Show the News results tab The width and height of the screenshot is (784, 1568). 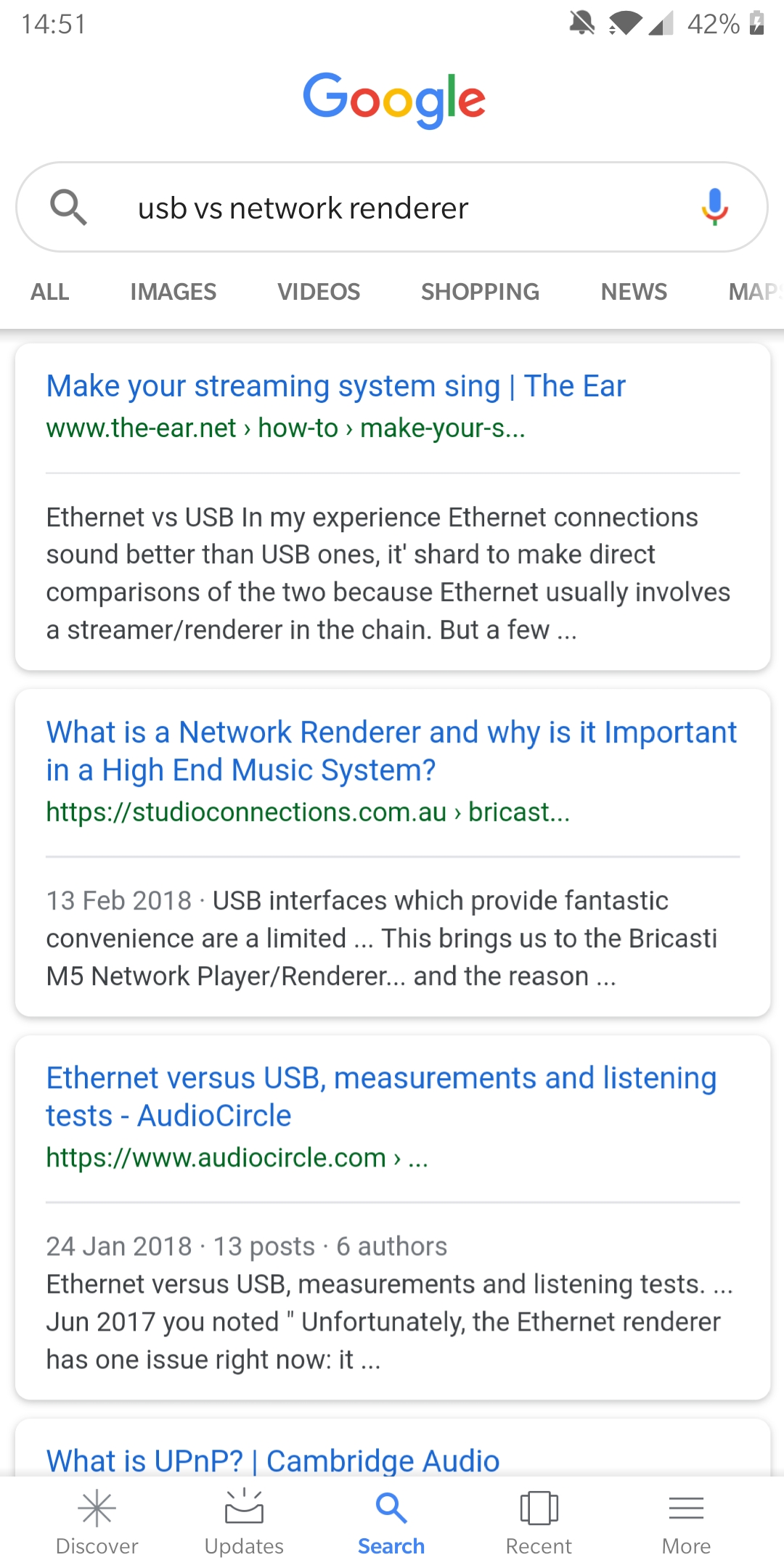point(634,292)
